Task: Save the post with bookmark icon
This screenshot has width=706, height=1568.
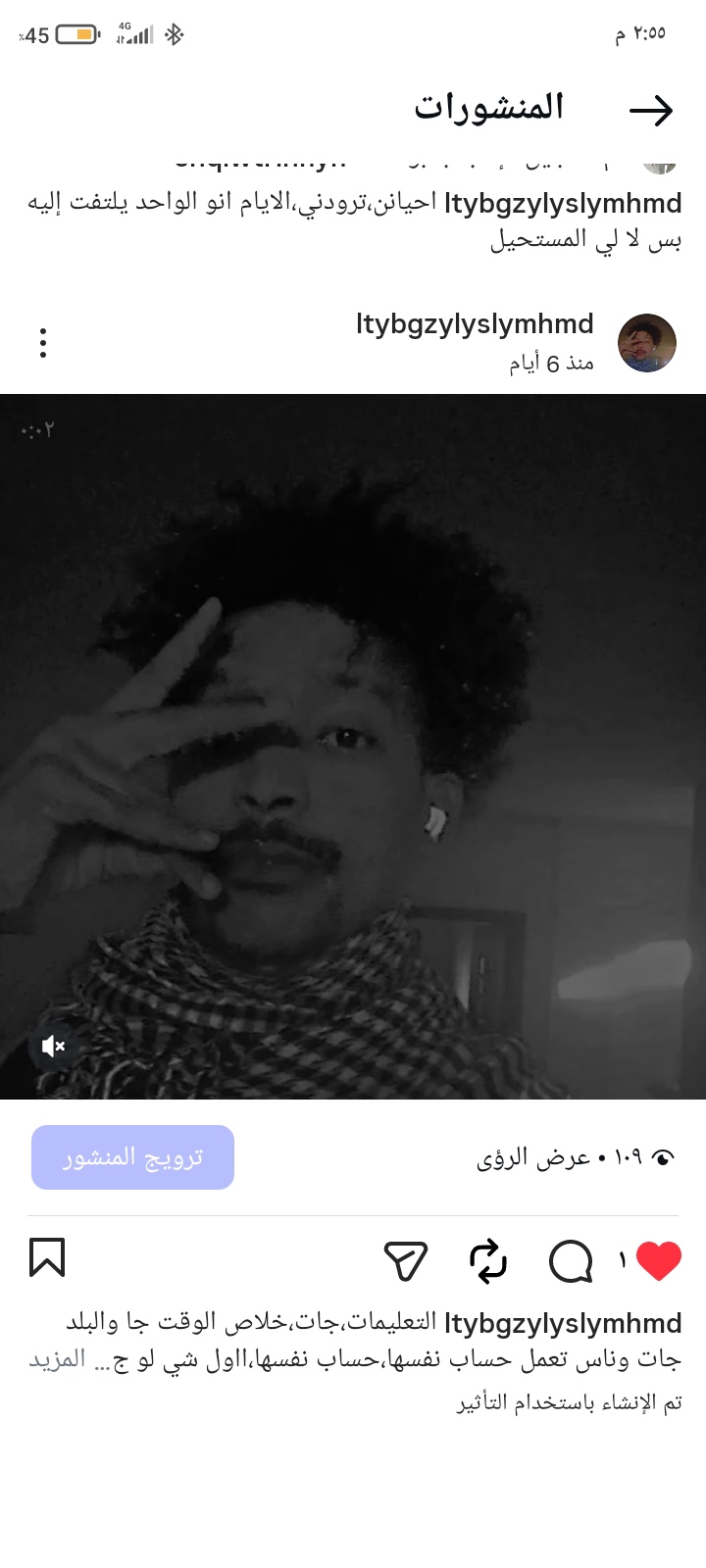Action: coord(47,1258)
